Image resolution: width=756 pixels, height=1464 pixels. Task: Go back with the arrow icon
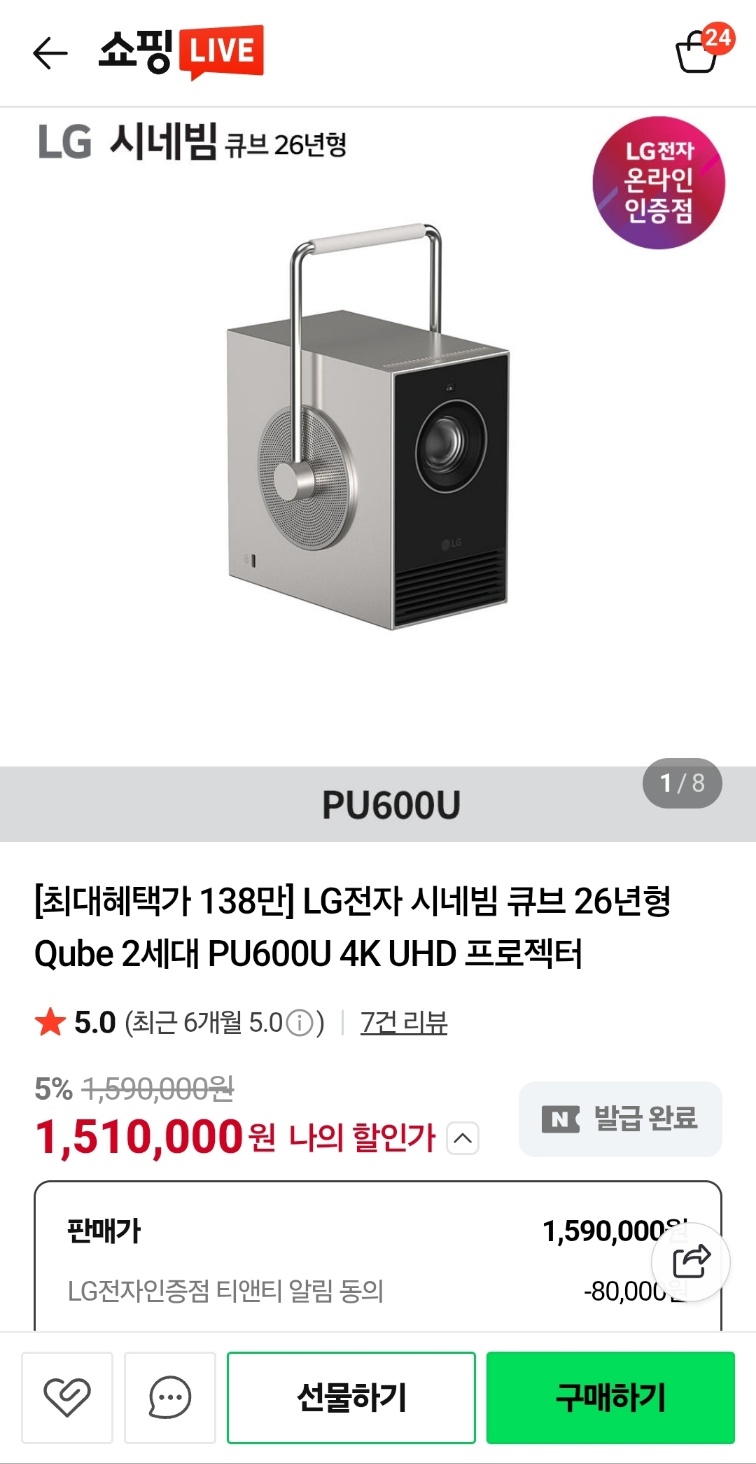(49, 53)
